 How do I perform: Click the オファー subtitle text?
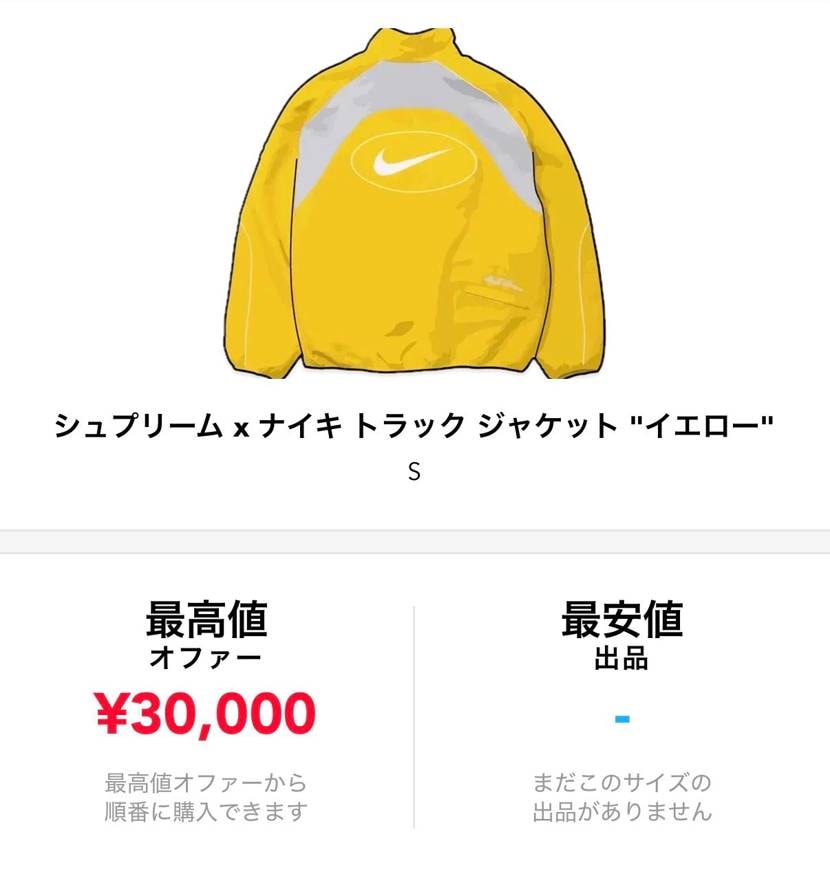pos(205,655)
